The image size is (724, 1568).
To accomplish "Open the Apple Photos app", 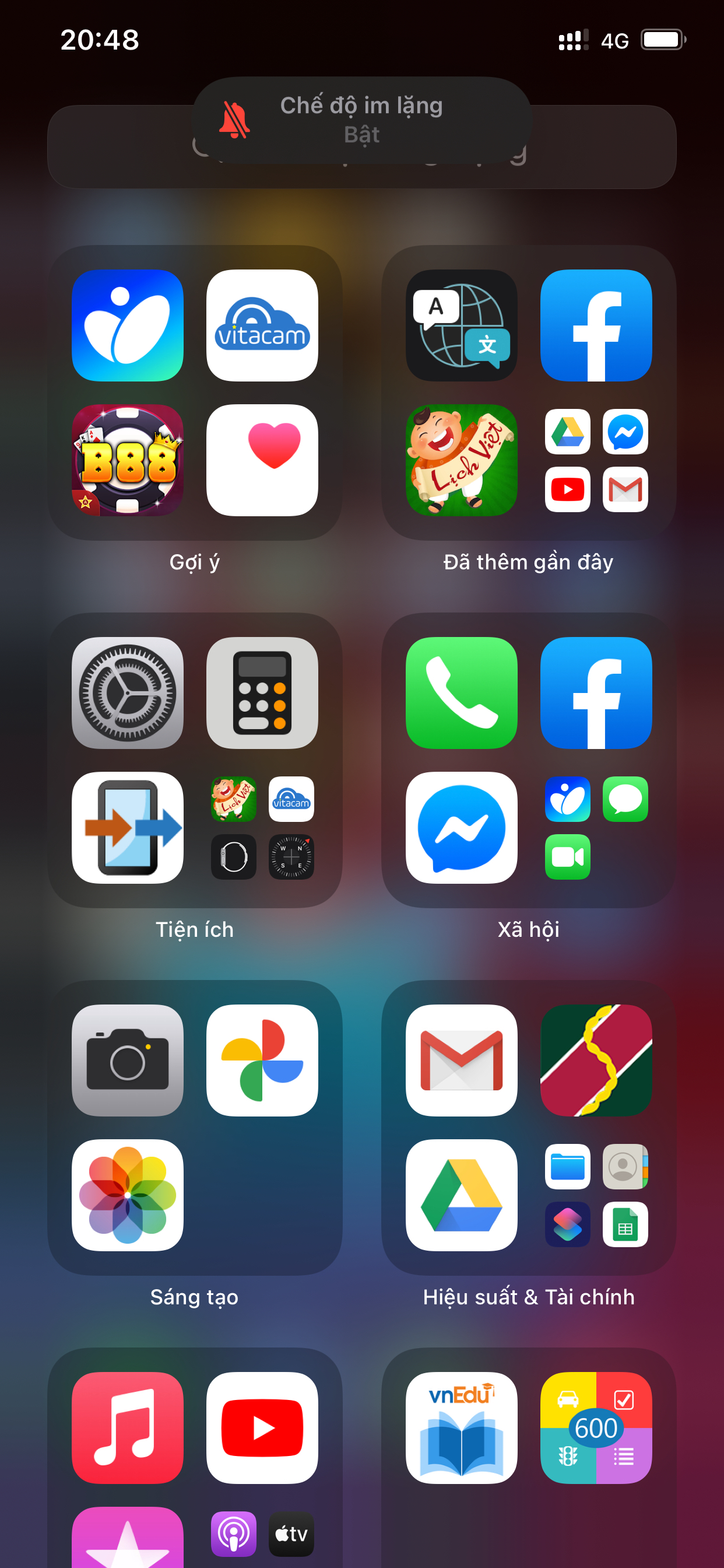I will 127,1195.
